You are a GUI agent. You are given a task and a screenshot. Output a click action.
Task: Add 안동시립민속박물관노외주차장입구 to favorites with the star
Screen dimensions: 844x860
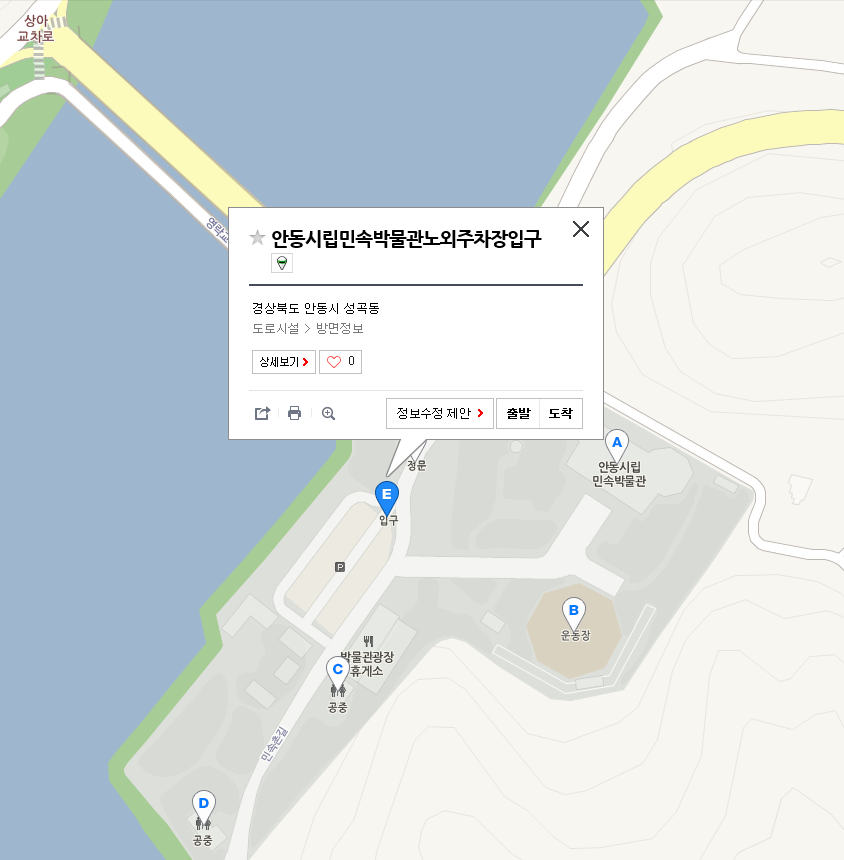coord(258,238)
